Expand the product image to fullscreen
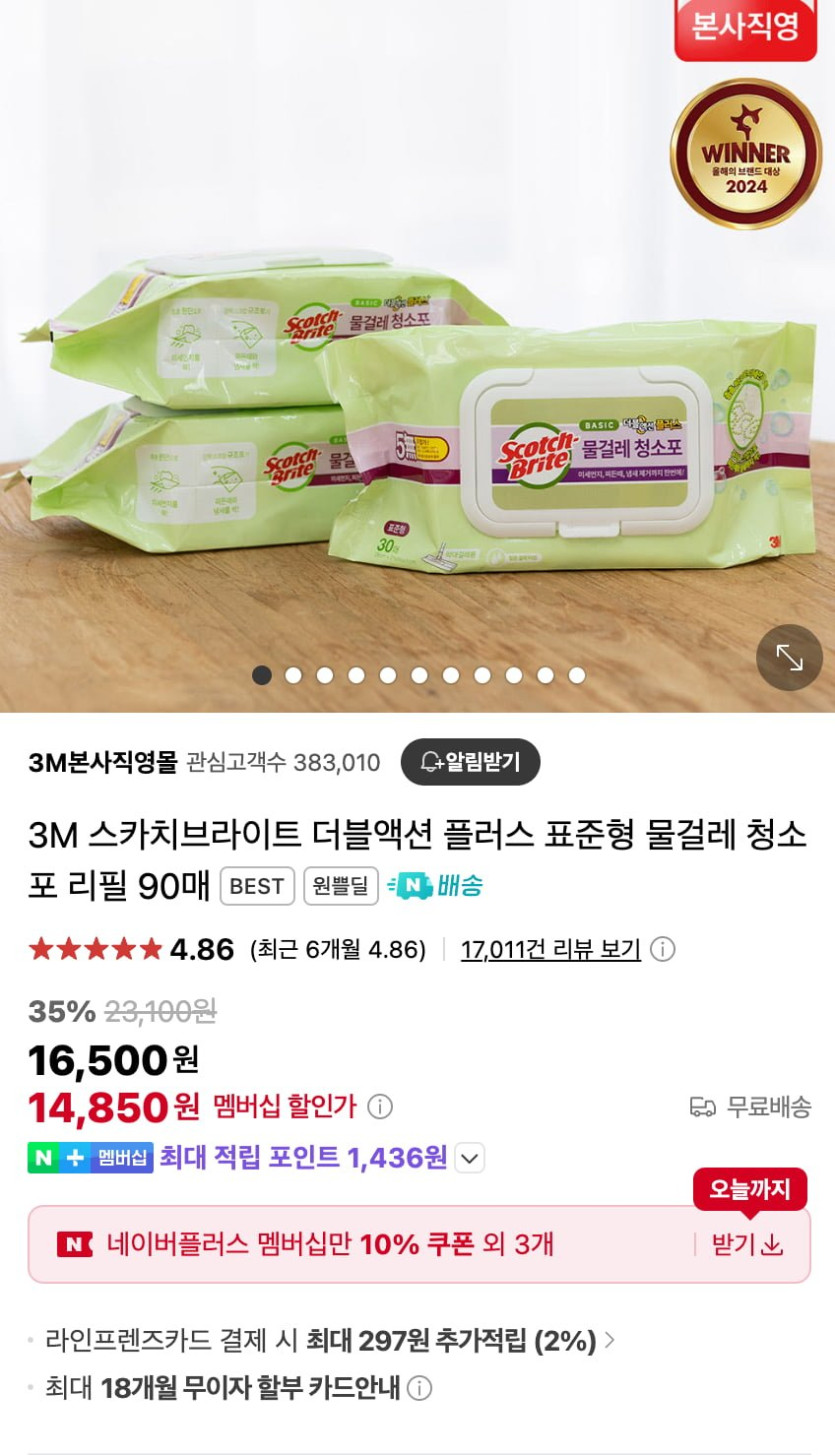Image resolution: width=835 pixels, height=1455 pixels. (789, 657)
